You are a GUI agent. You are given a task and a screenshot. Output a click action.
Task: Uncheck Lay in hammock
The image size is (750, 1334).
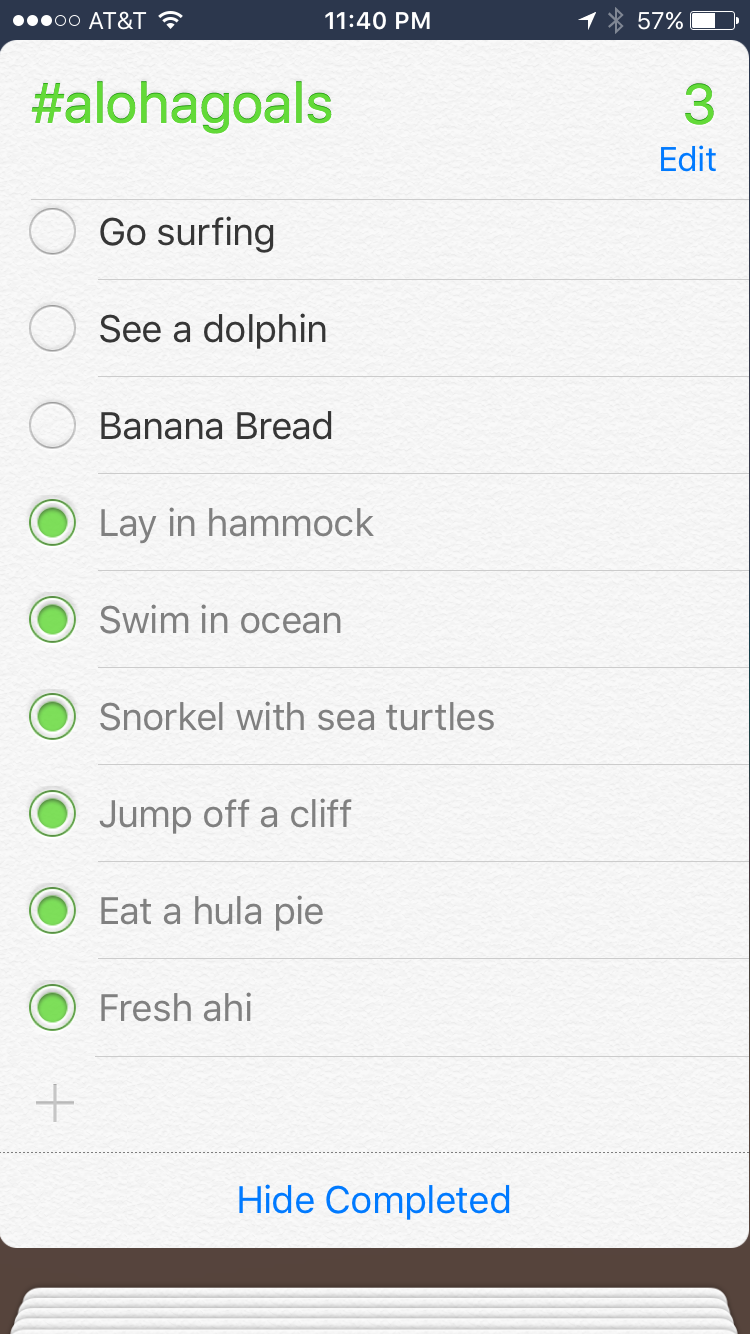(x=53, y=523)
